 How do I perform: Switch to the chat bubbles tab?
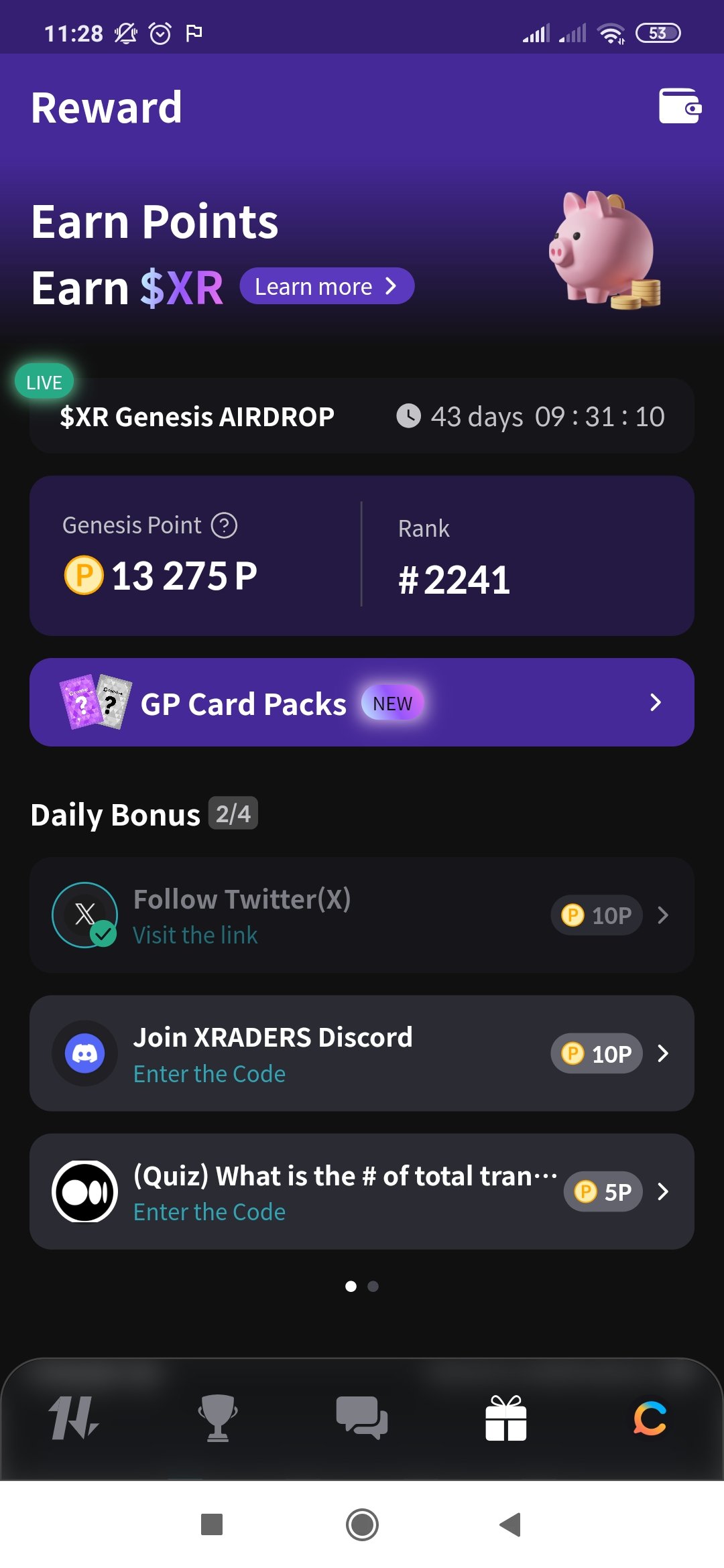[x=362, y=1418]
